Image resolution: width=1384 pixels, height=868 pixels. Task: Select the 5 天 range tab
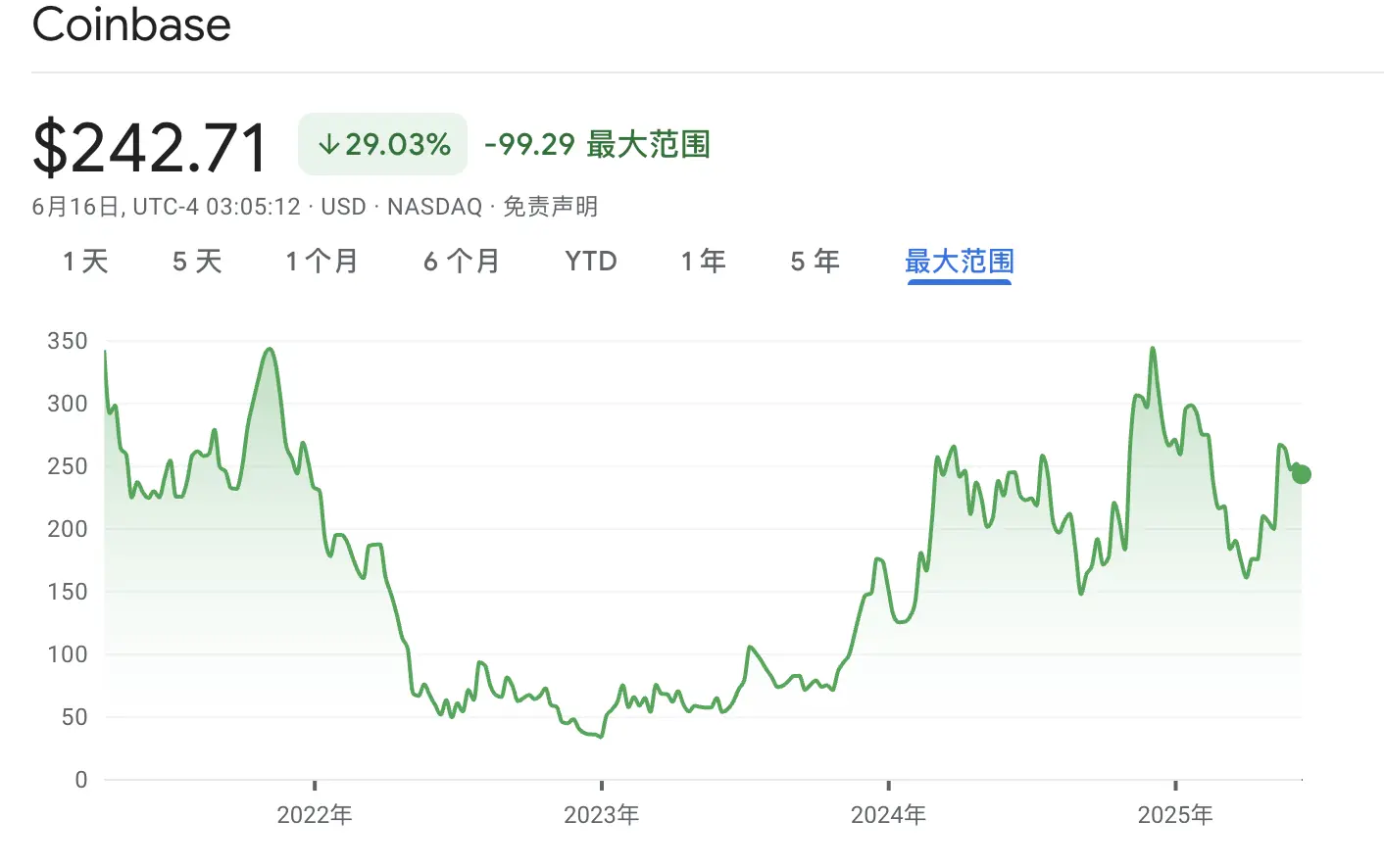click(x=197, y=262)
